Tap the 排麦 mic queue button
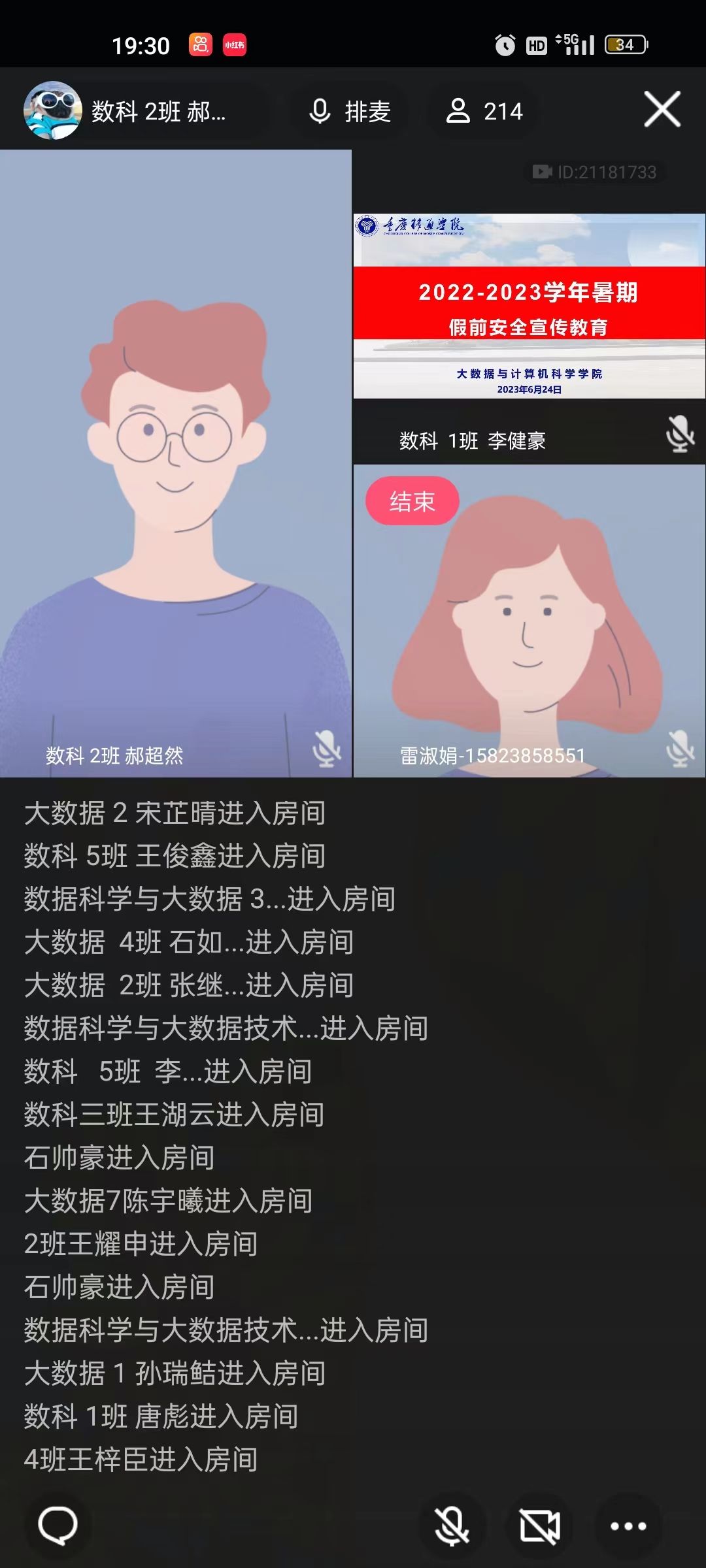Screen dimensions: 706x1568 pyautogui.click(x=350, y=112)
